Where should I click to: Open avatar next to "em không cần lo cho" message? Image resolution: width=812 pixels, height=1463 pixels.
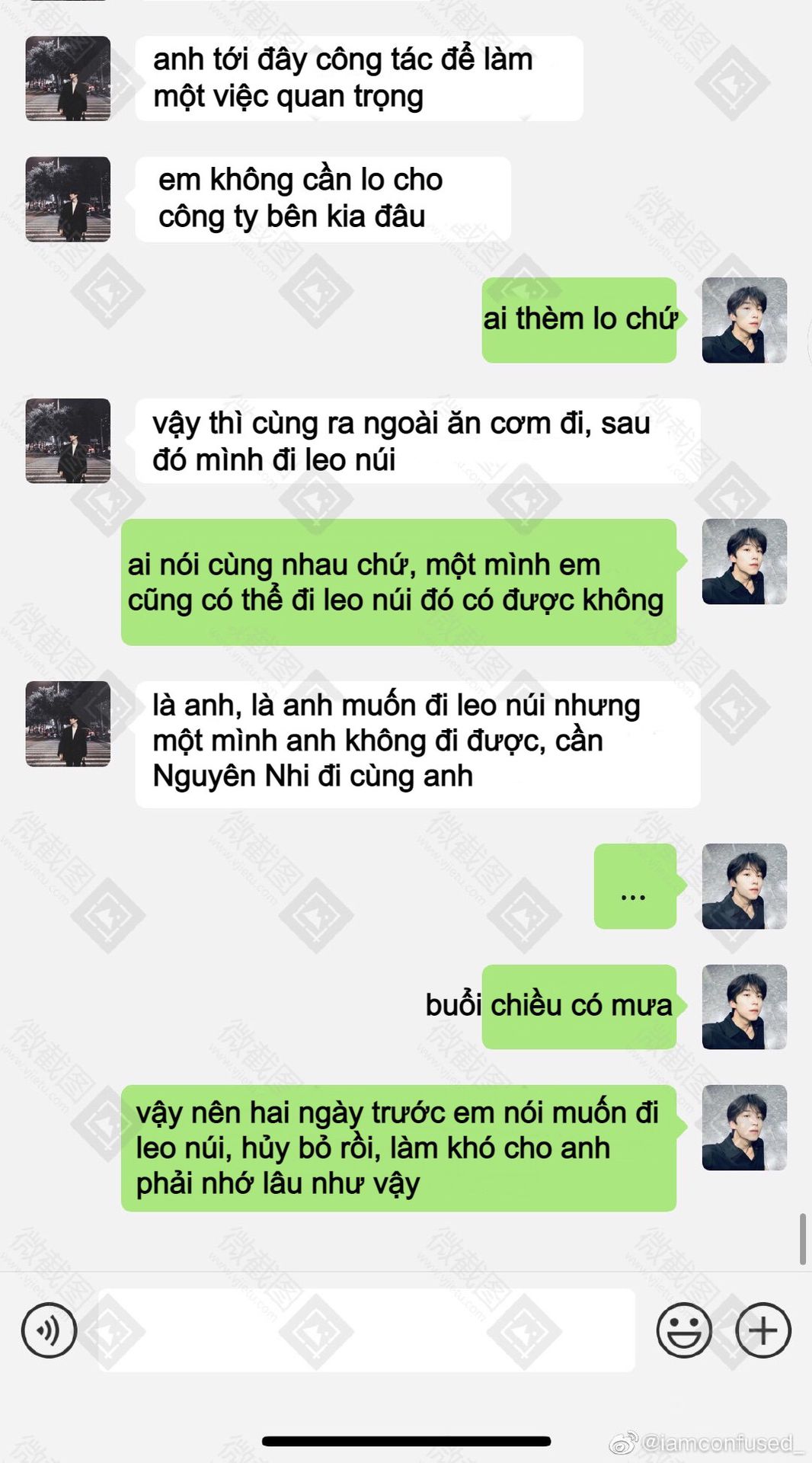(68, 200)
